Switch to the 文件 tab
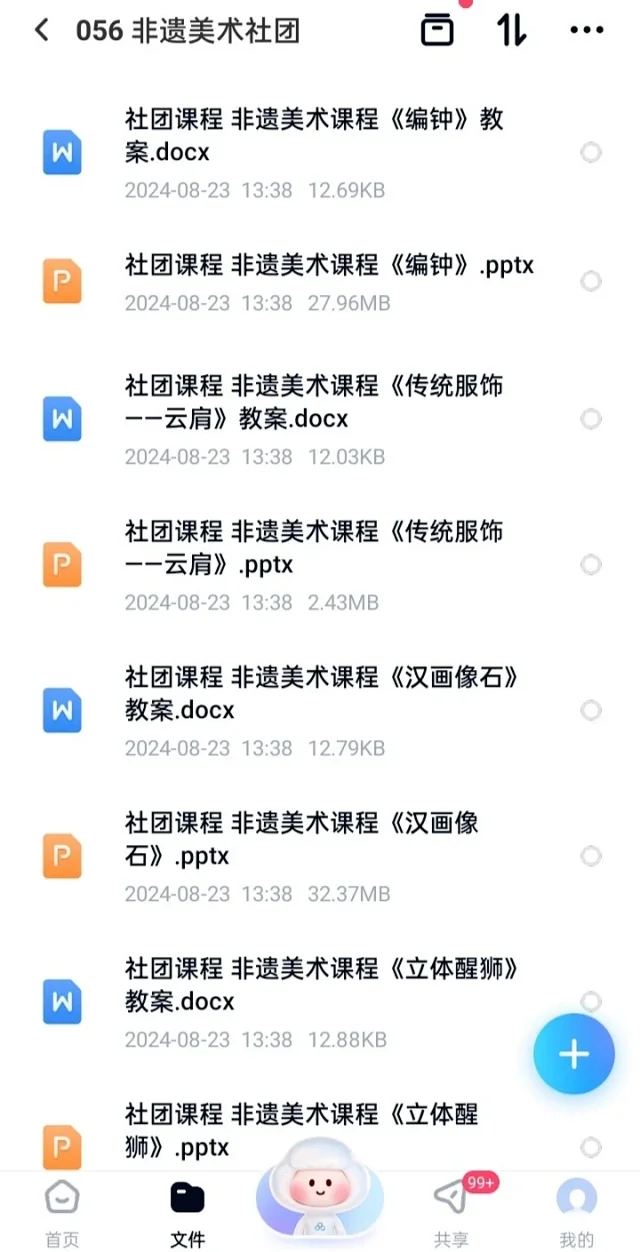The width and height of the screenshot is (640, 1252). click(x=187, y=1212)
